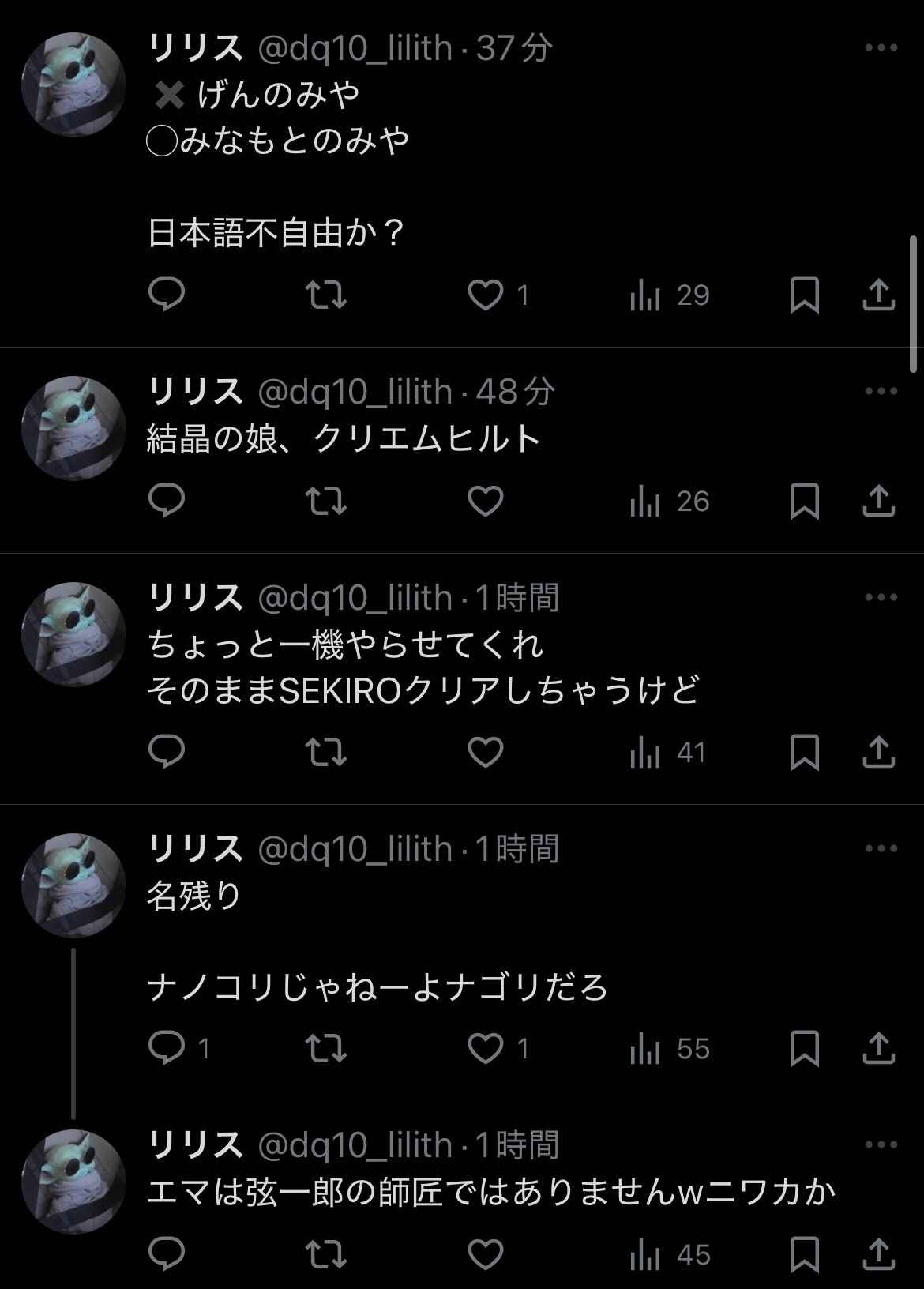Image resolution: width=924 pixels, height=1289 pixels.
Task: Like the エマは弦一郎の師匠 tweet
Action: 485,1254
